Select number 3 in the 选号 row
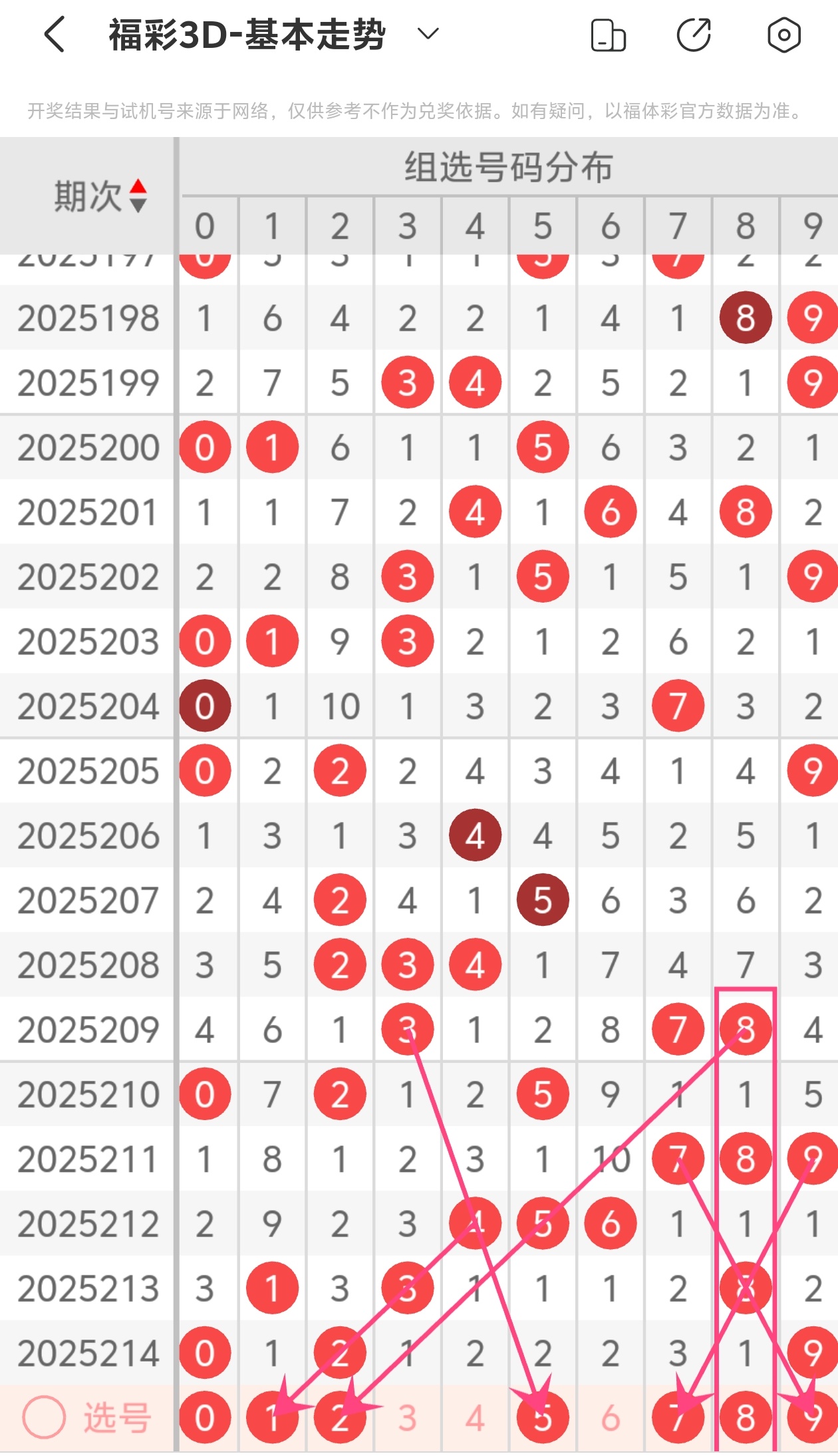 408,1417
